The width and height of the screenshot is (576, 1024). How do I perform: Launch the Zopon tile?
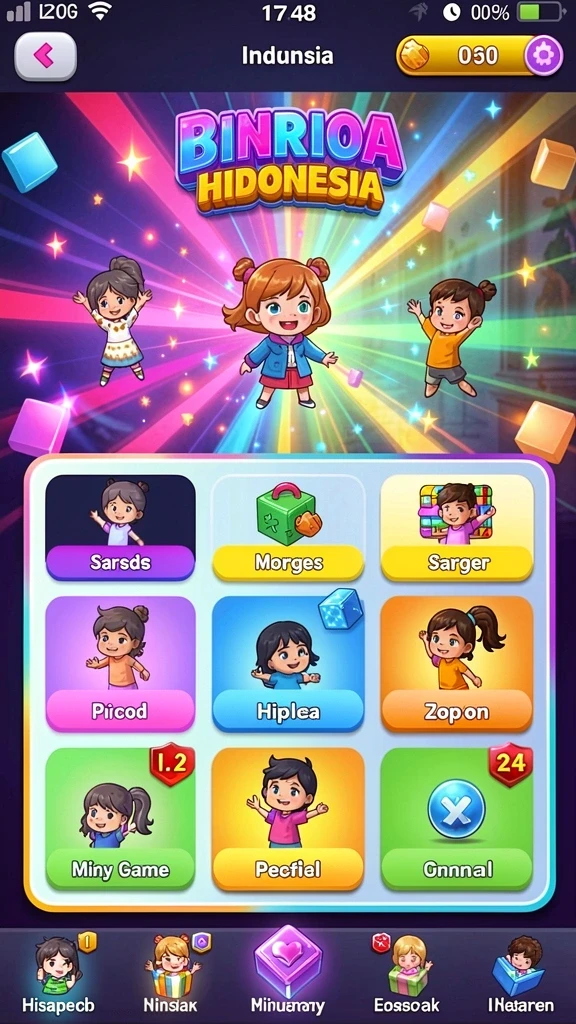[x=457, y=664]
